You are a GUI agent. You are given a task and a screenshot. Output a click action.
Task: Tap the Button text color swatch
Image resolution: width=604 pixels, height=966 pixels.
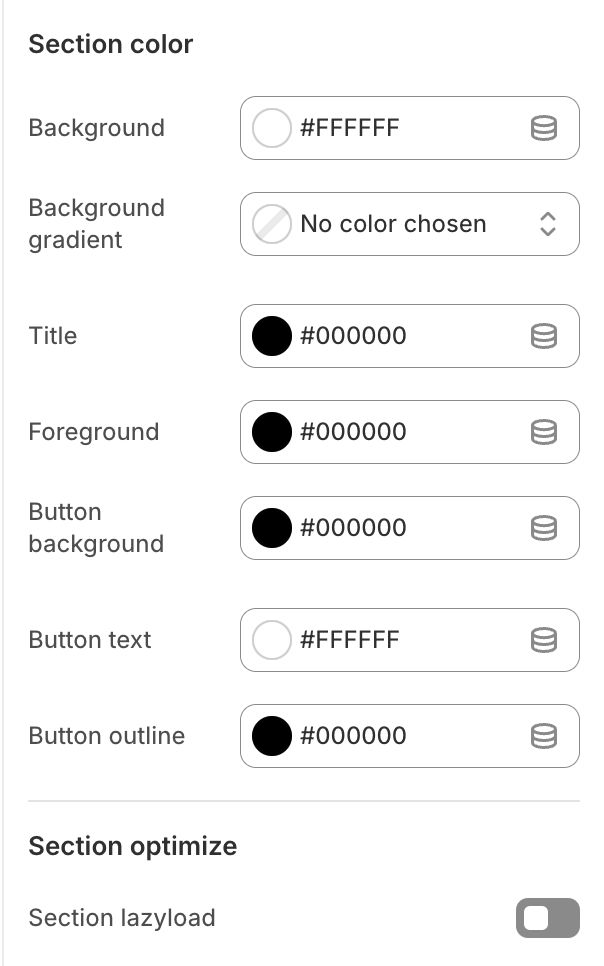tap(272, 640)
